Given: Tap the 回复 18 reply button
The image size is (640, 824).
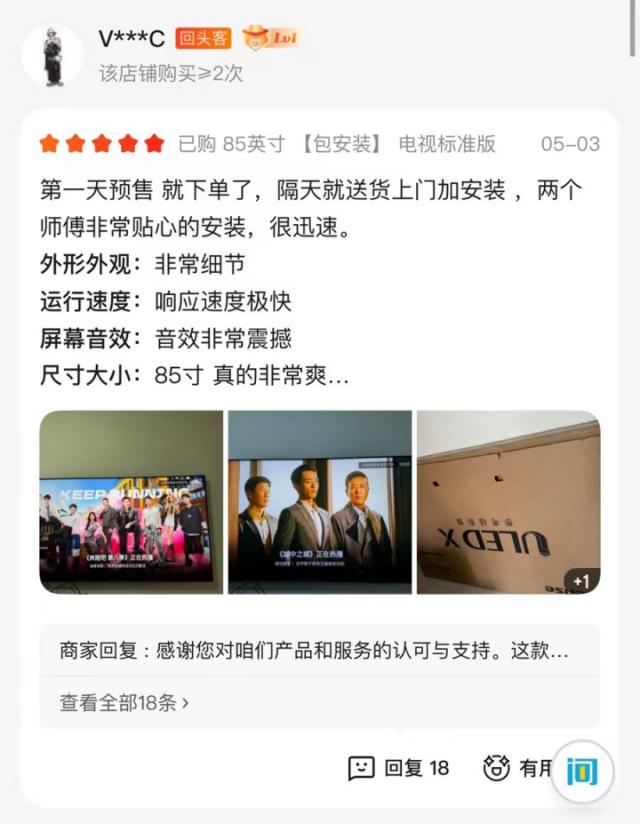Looking at the screenshot, I should tap(398, 768).
